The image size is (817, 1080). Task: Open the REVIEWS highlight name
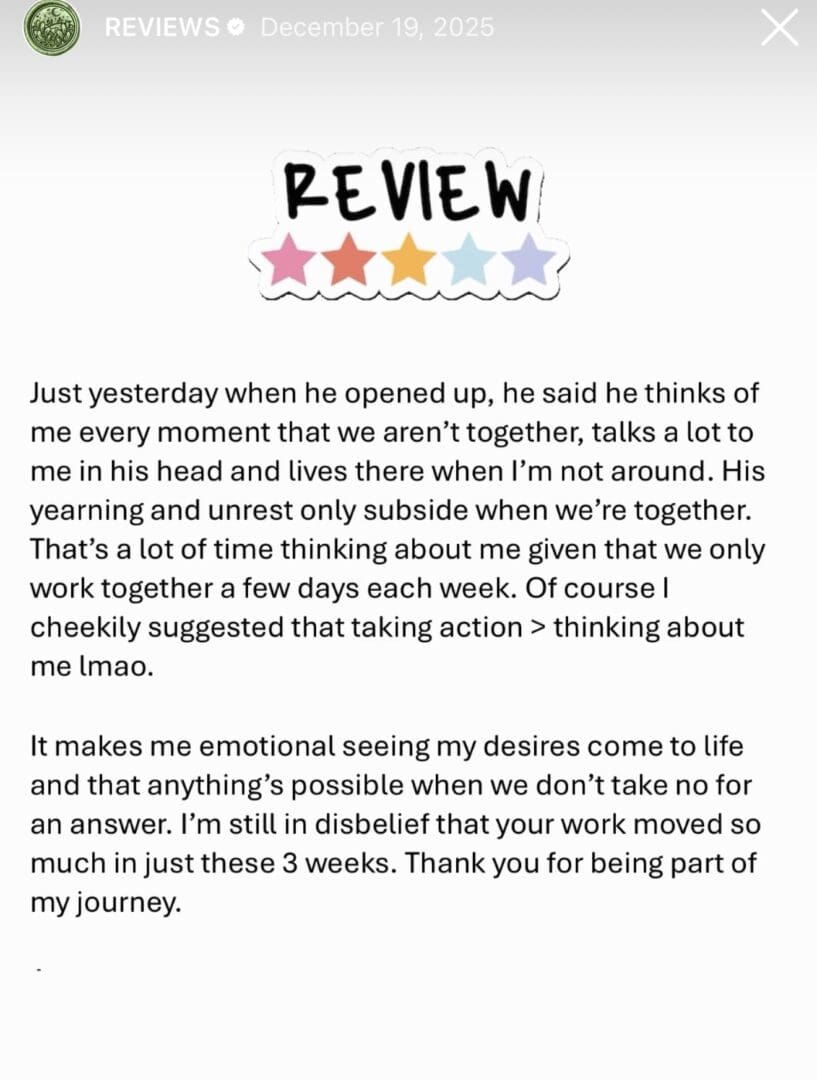tap(162, 28)
